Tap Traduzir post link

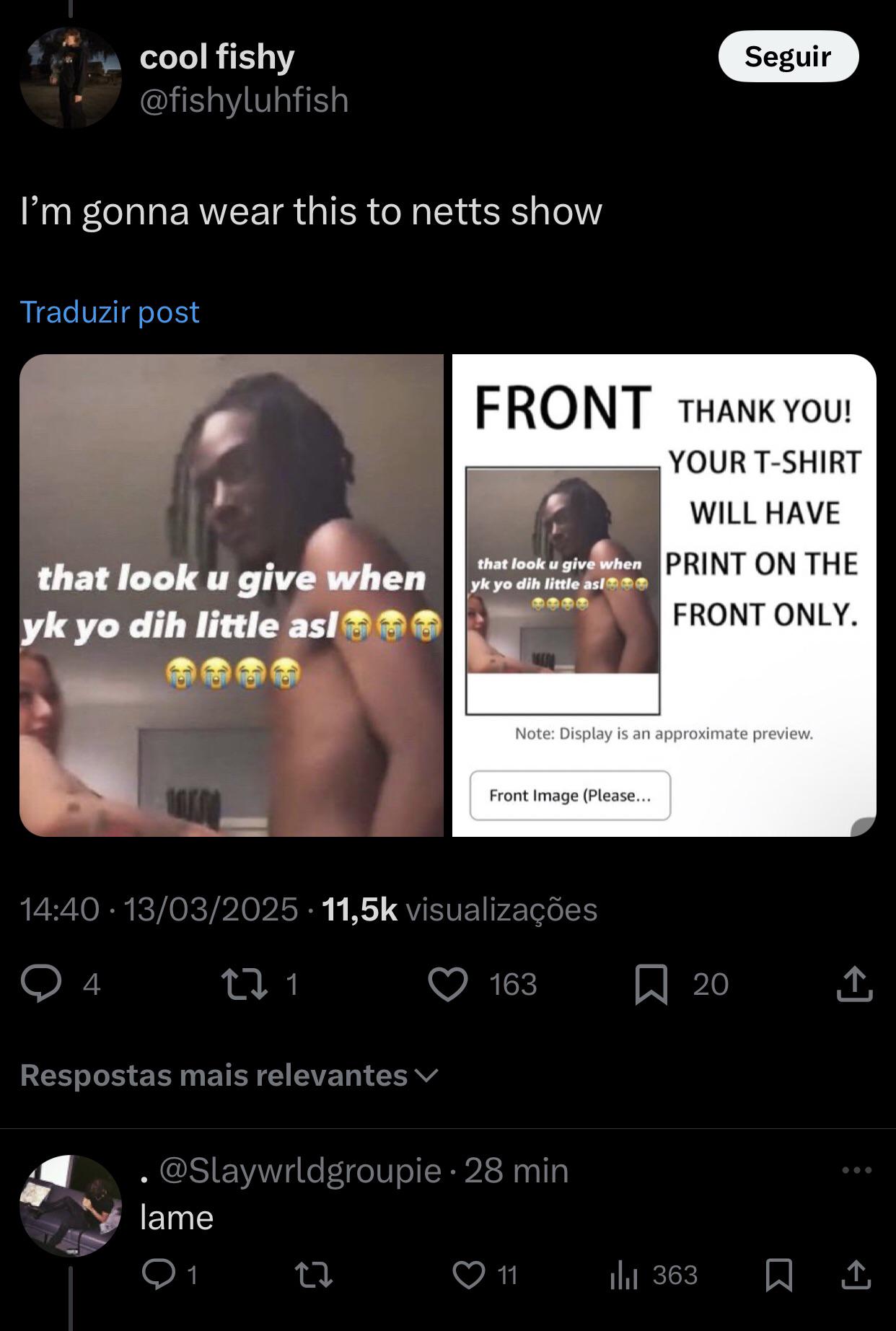[110, 312]
